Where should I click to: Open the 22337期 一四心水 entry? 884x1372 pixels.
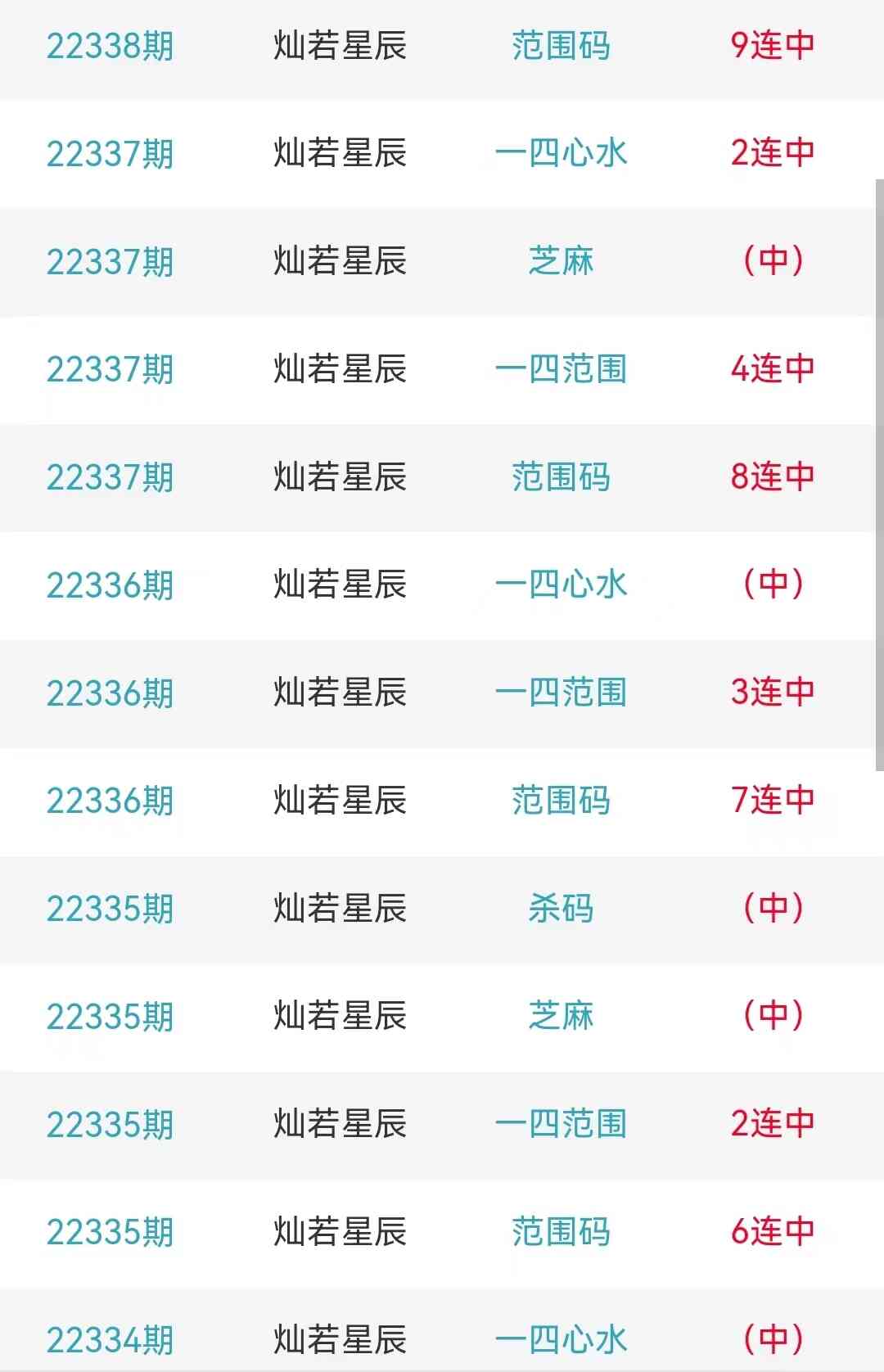point(562,153)
